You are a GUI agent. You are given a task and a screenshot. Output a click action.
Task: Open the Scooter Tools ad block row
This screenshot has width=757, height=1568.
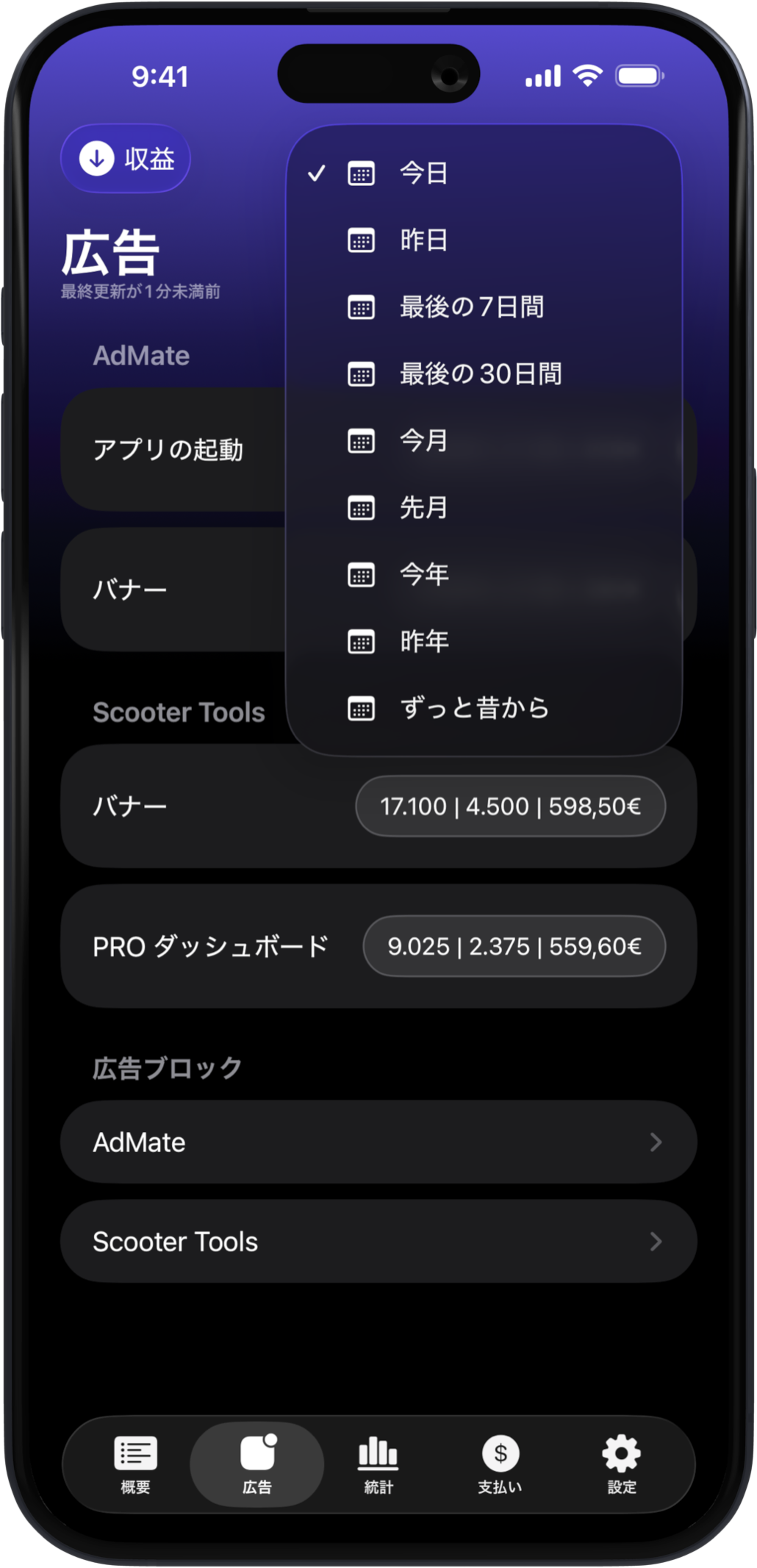click(x=378, y=1242)
